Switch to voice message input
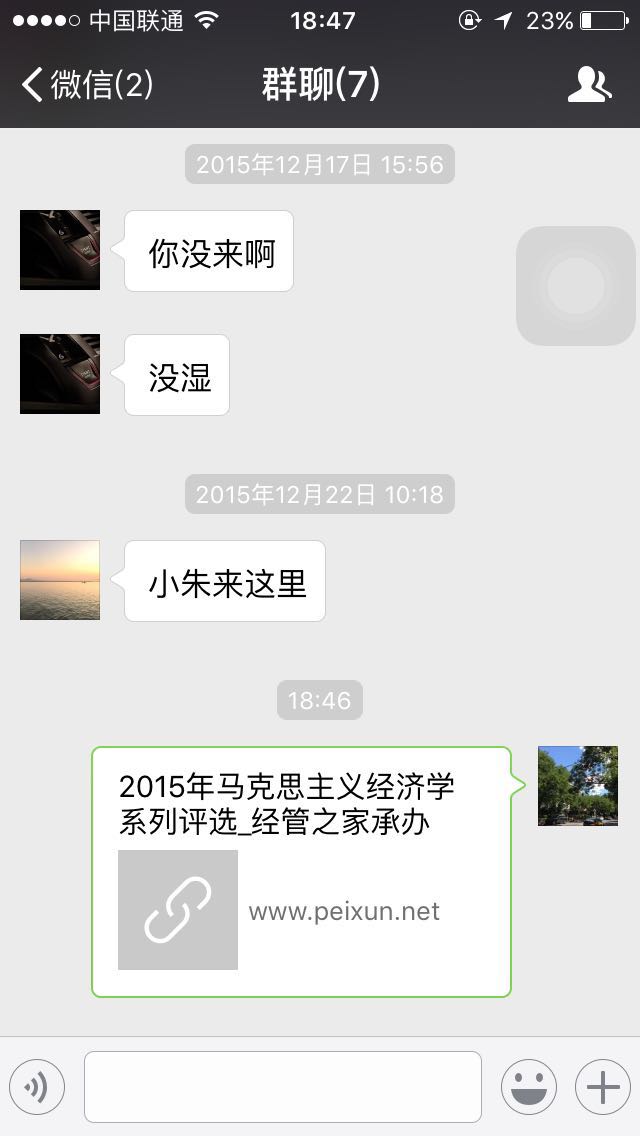Viewport: 640px width, 1136px height. 37,1087
